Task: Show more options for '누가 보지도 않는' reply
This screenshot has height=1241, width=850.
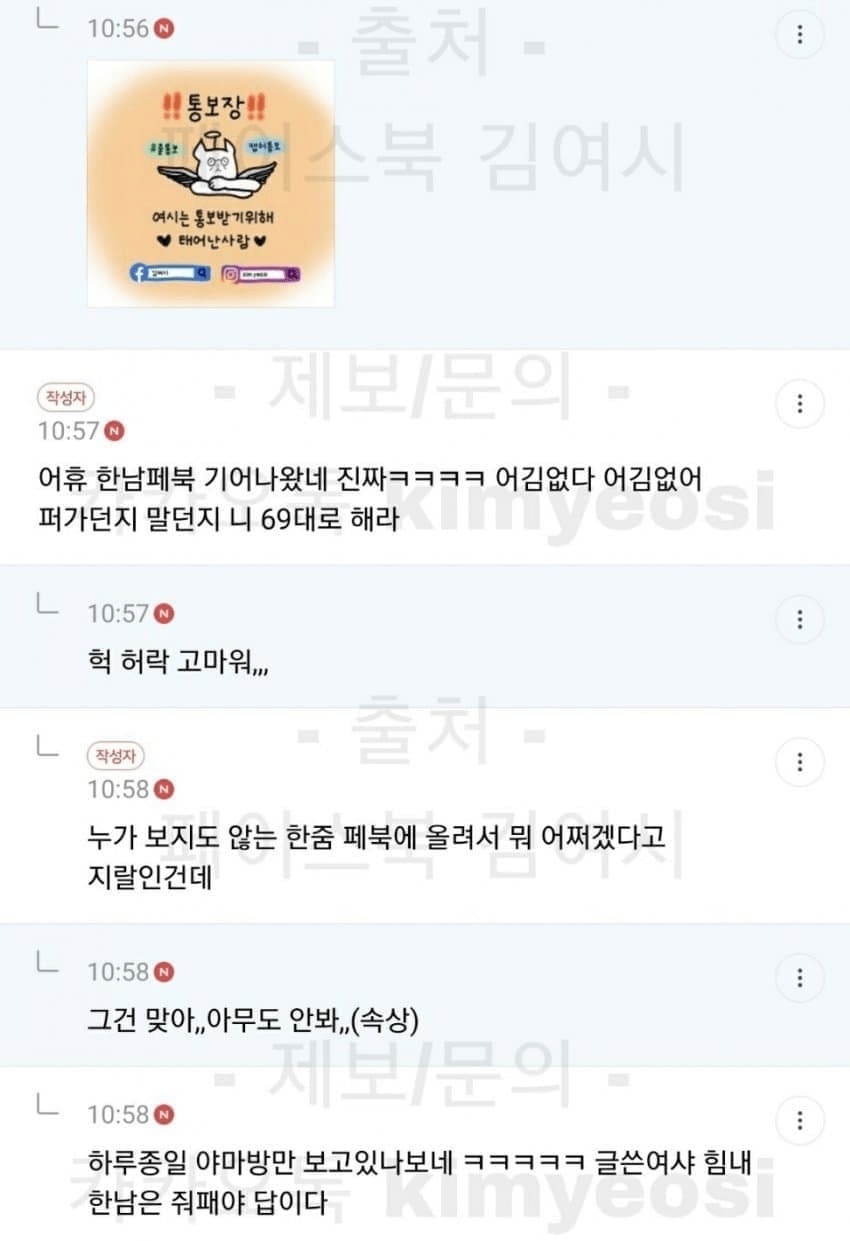Action: (x=799, y=763)
